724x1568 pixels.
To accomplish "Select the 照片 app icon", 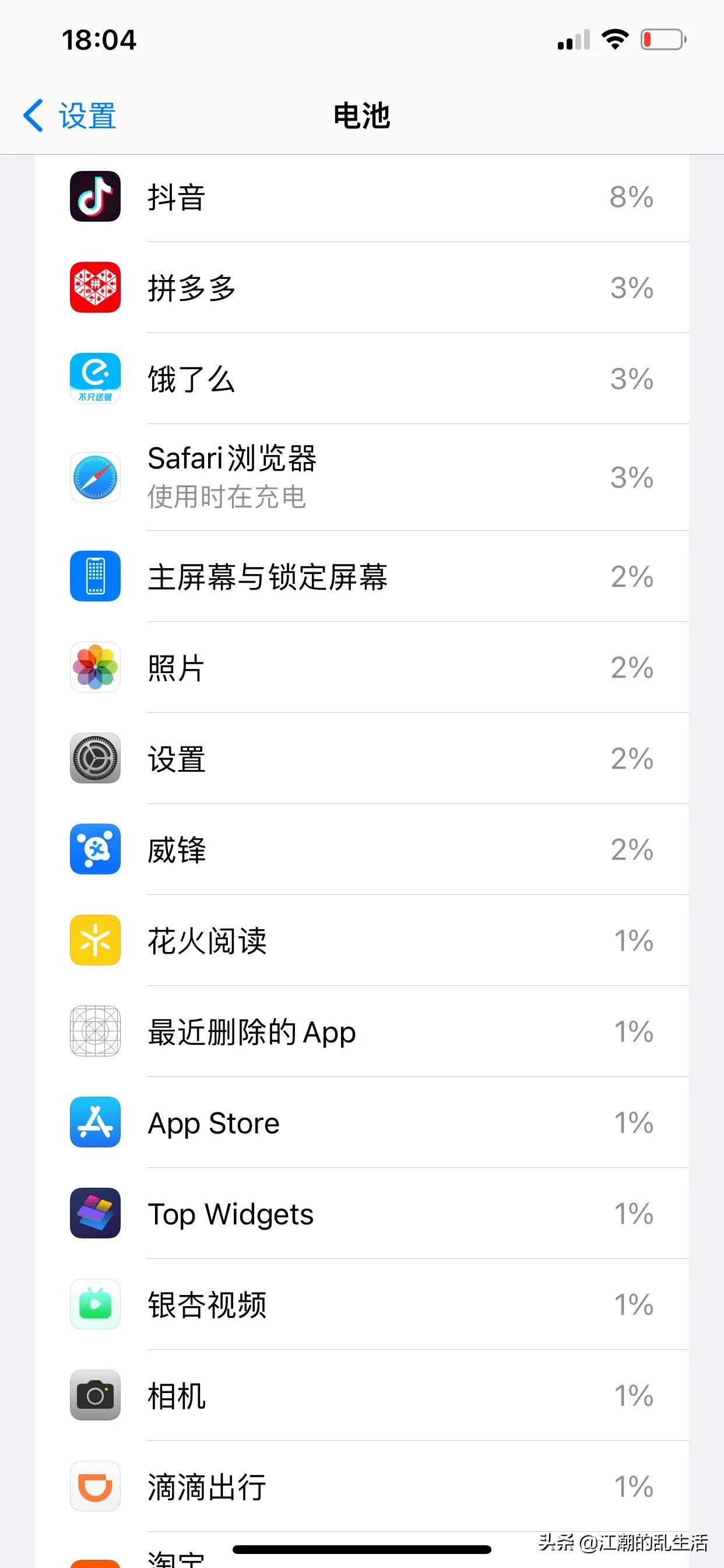I will pos(95,667).
